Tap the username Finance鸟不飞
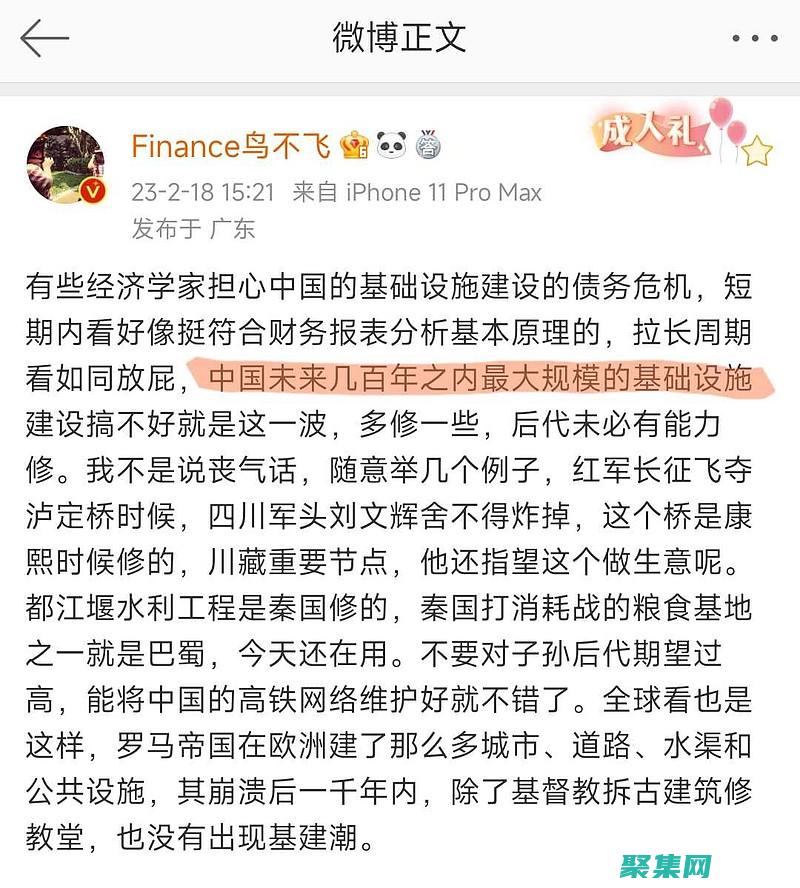The height and width of the screenshot is (888, 800). 230,147
